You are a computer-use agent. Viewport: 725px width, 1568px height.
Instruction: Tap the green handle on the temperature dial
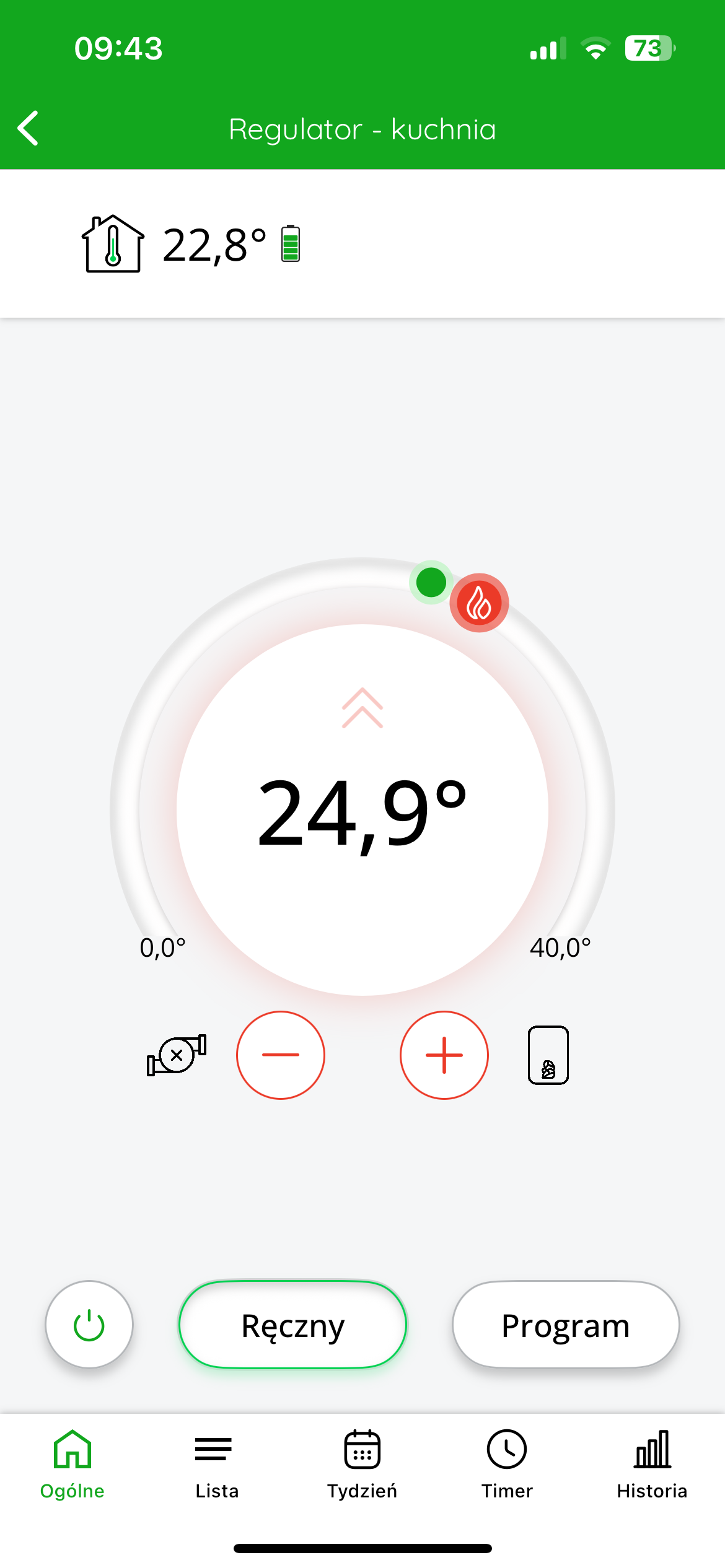click(431, 583)
